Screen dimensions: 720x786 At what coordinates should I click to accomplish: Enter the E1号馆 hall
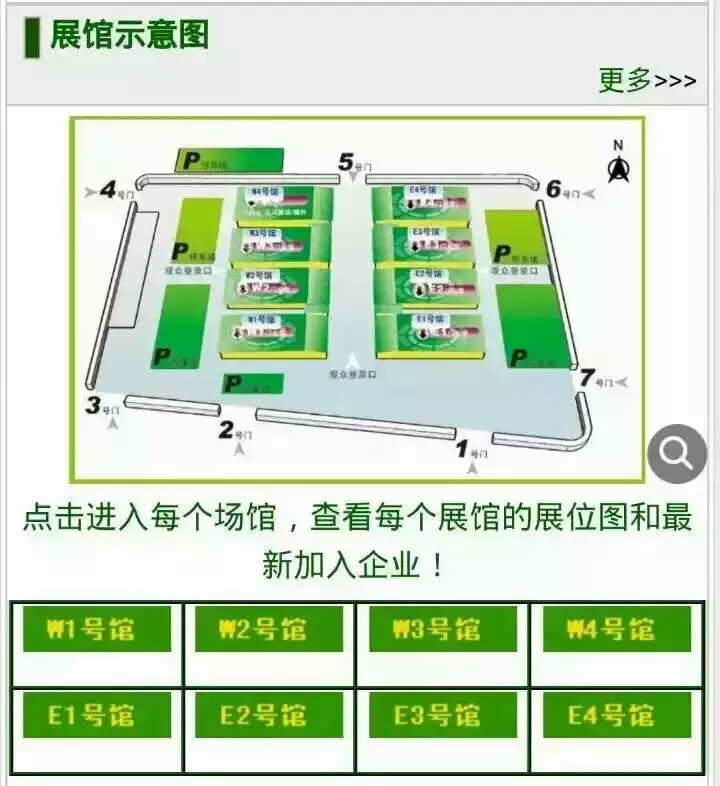tap(97, 716)
